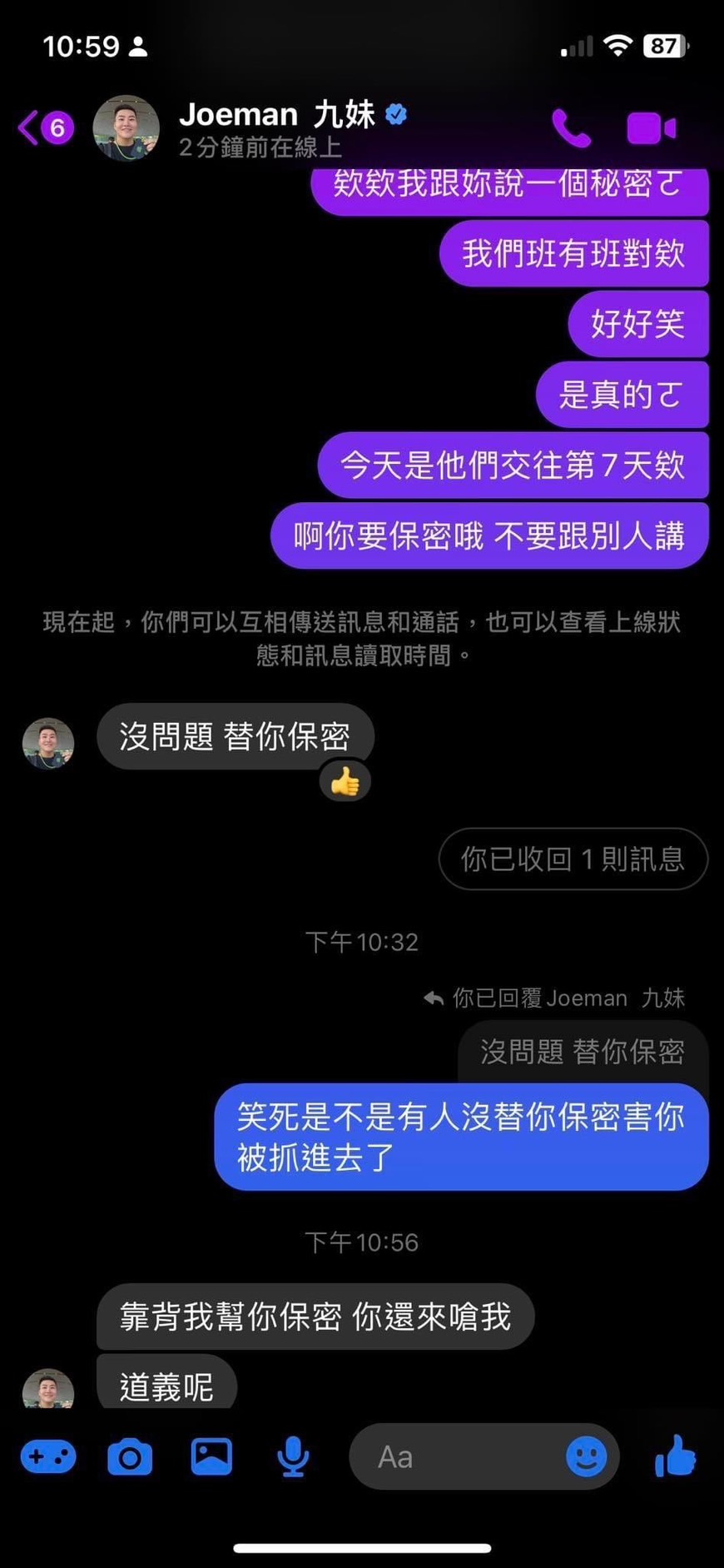Focus the Aa message input field

[458, 1456]
